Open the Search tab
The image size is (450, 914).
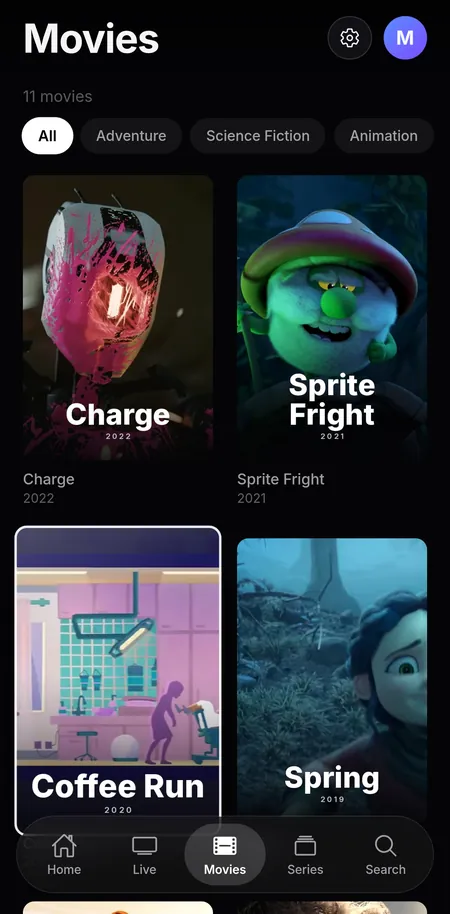coord(386,855)
